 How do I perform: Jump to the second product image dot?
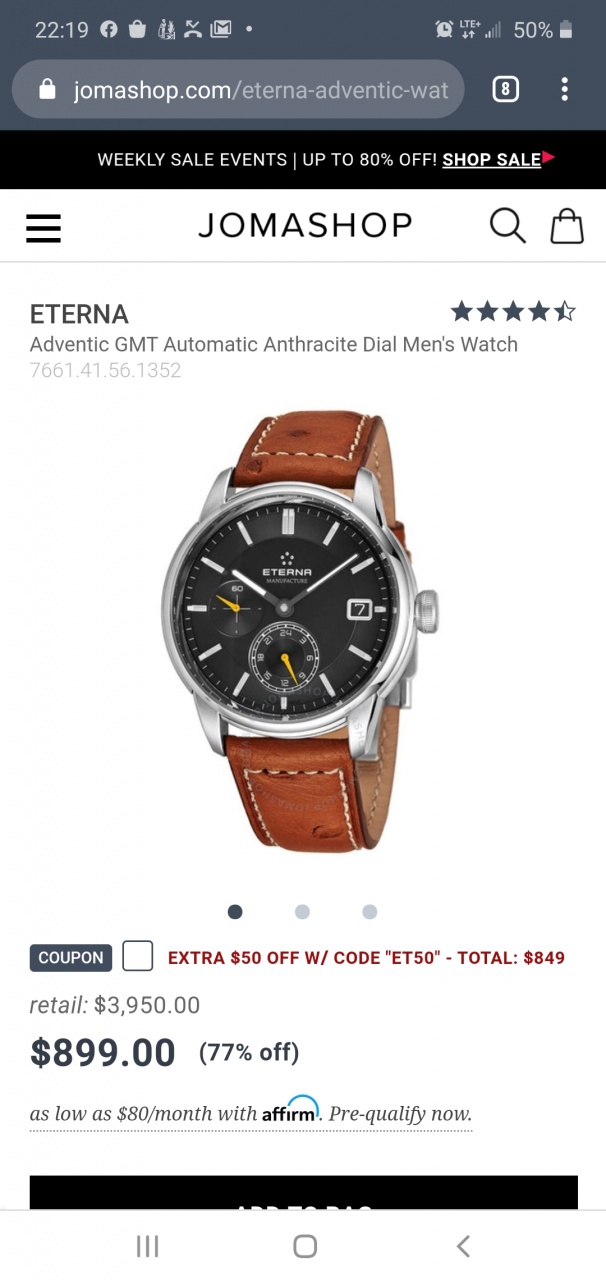click(302, 912)
